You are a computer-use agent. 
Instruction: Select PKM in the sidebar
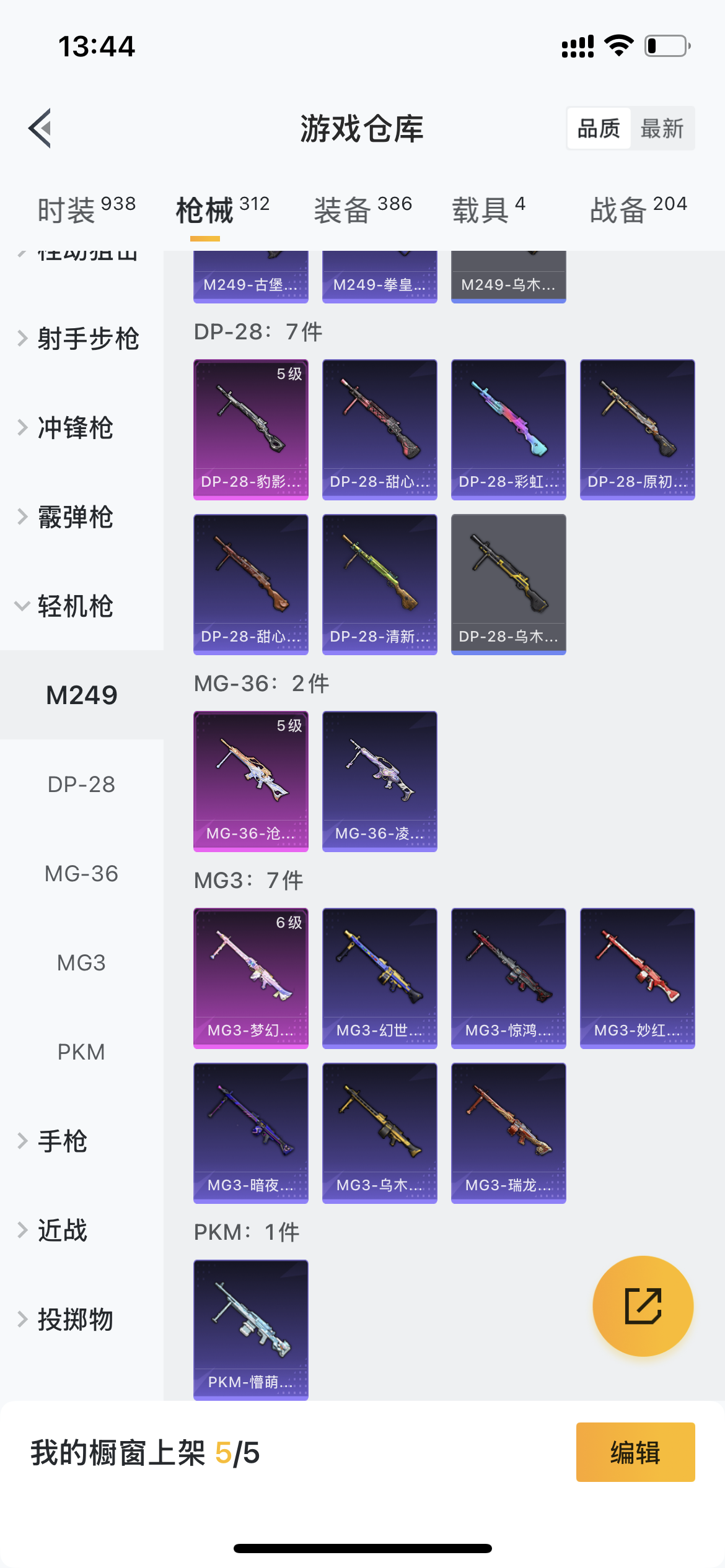pos(81,1052)
